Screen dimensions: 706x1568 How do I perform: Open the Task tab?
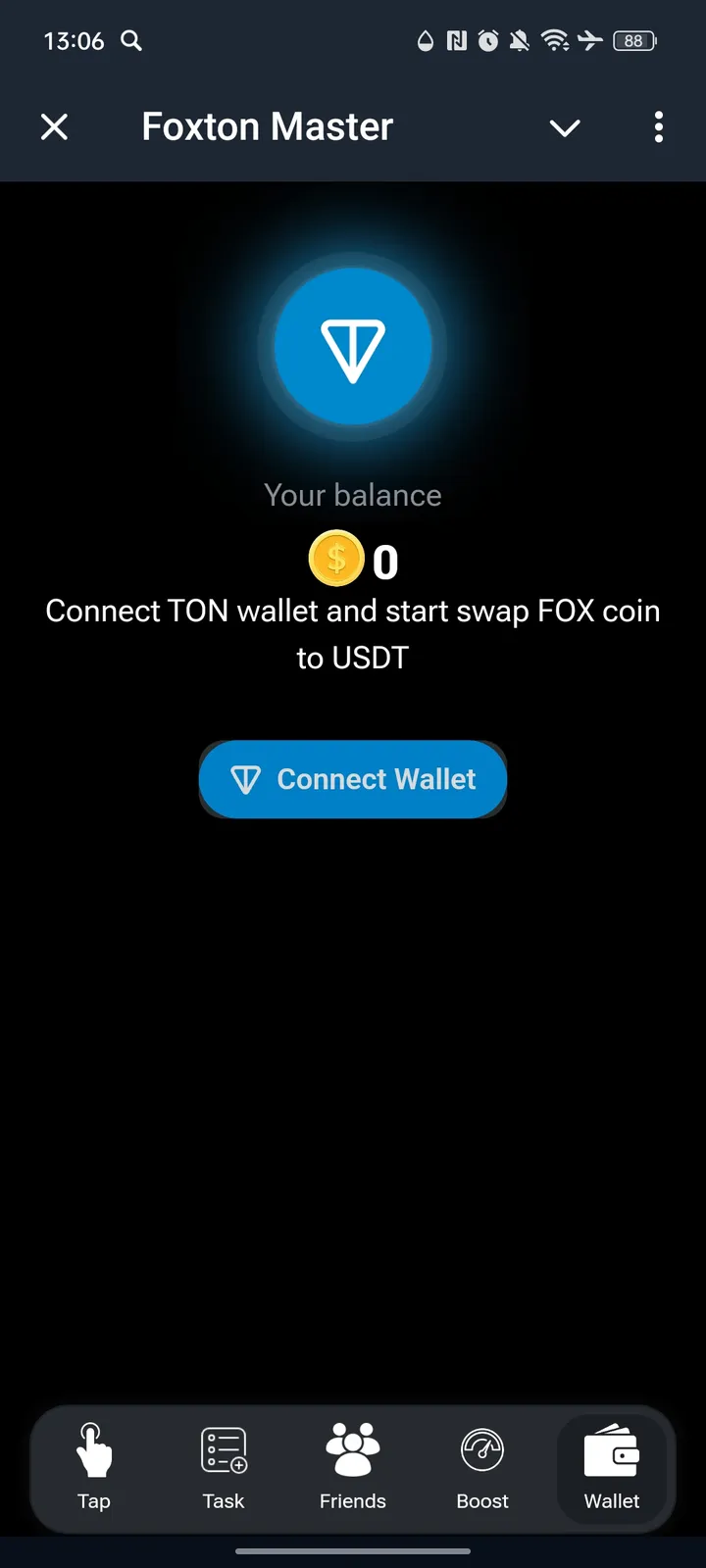pyautogui.click(x=224, y=1466)
